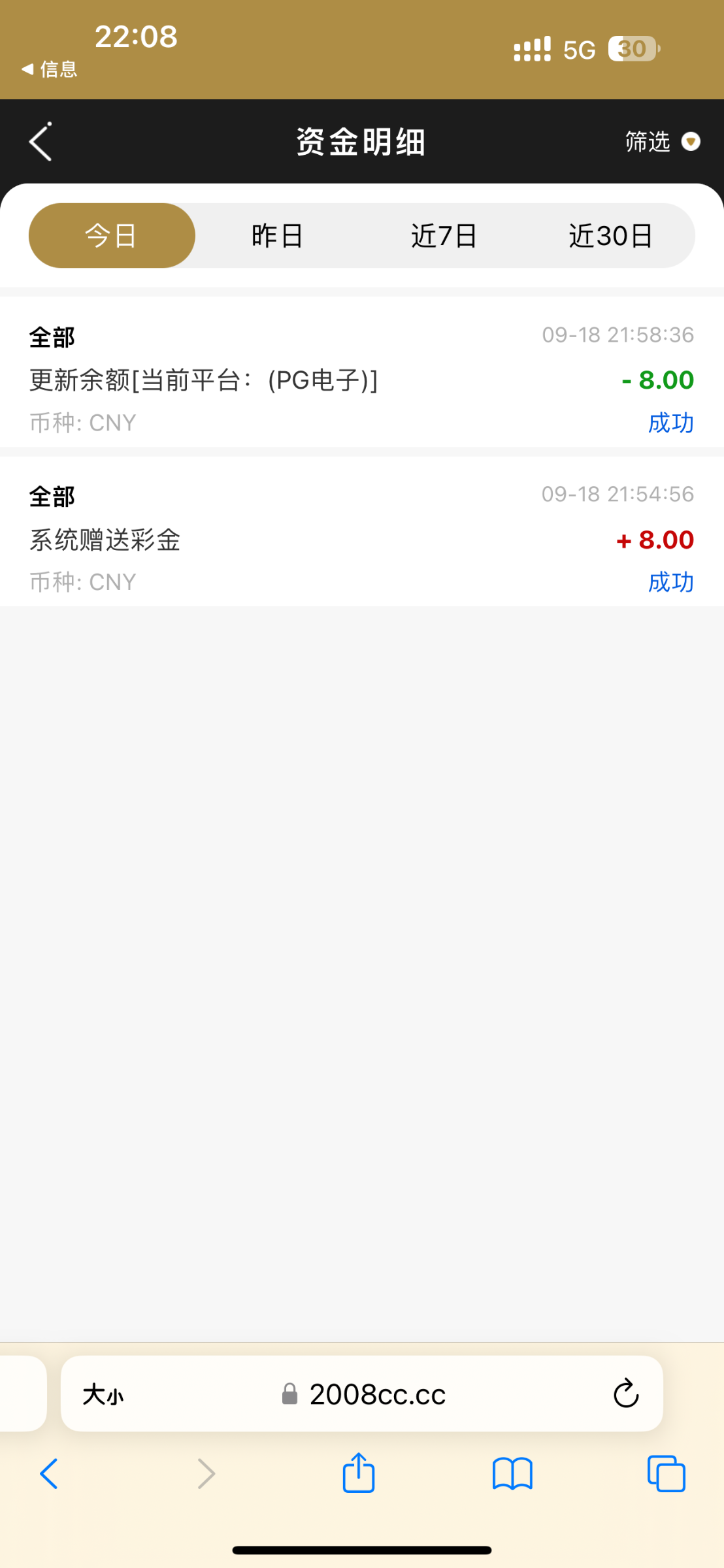Screen dimensions: 724x1568
Task: Open the 更新余额 PG电子 transaction record
Action: (362, 372)
